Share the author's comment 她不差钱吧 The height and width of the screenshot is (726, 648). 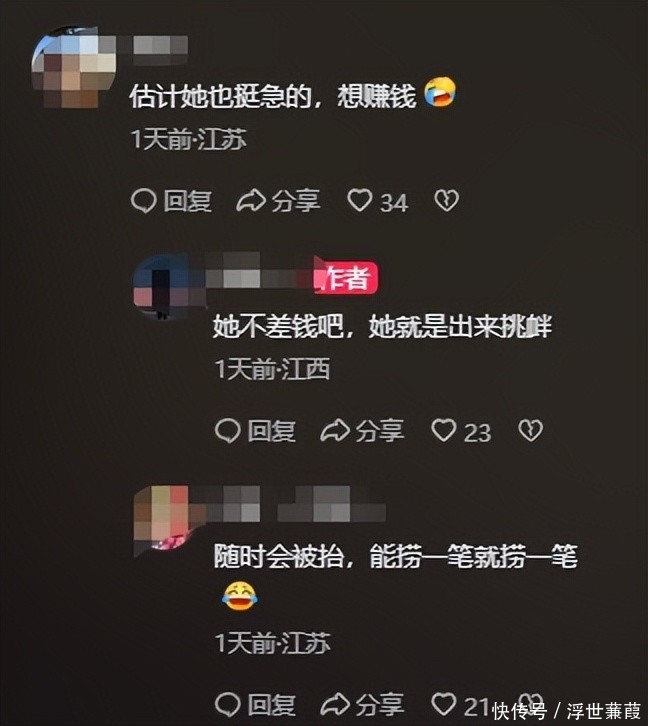pyautogui.click(x=362, y=431)
